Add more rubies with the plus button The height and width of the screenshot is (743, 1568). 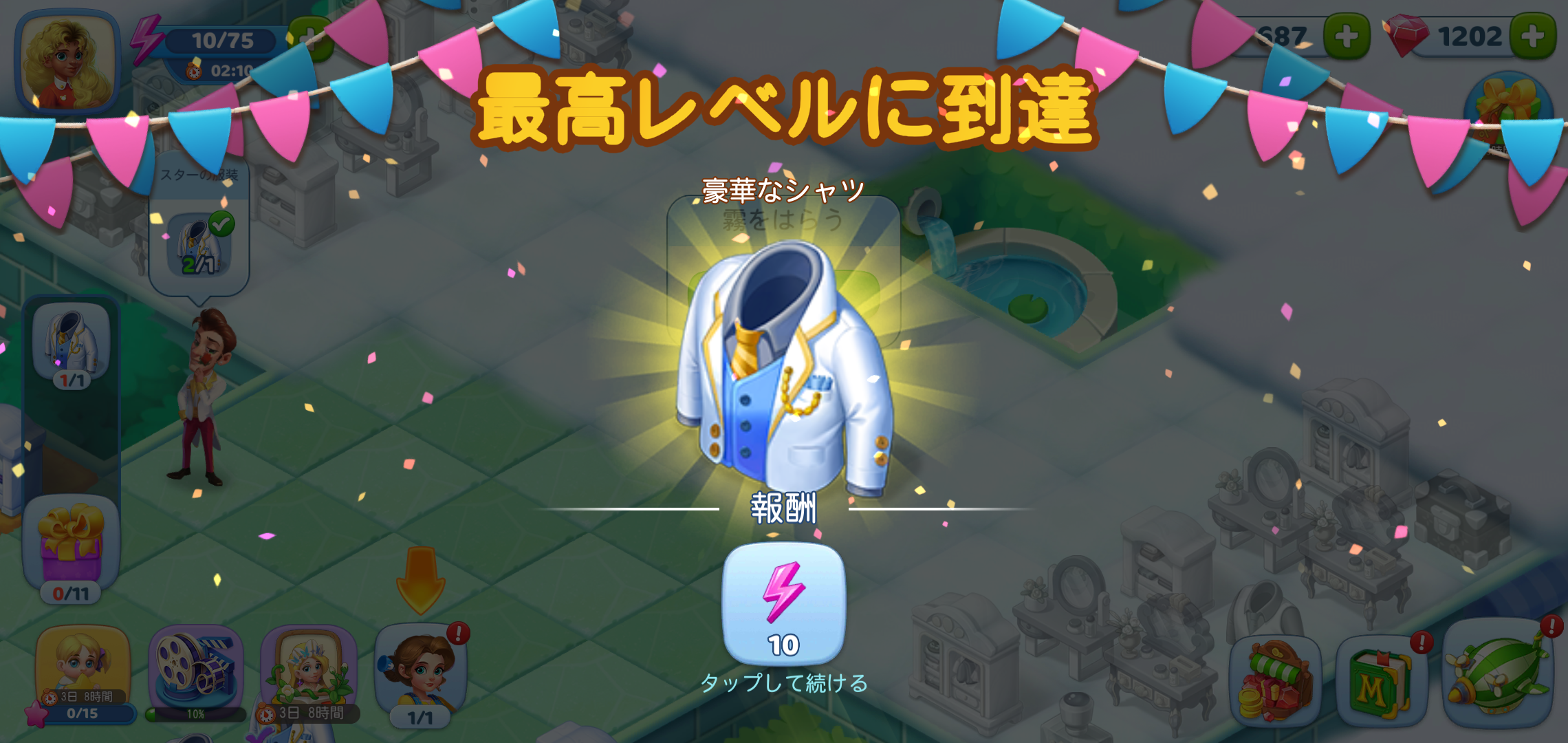click(1532, 36)
